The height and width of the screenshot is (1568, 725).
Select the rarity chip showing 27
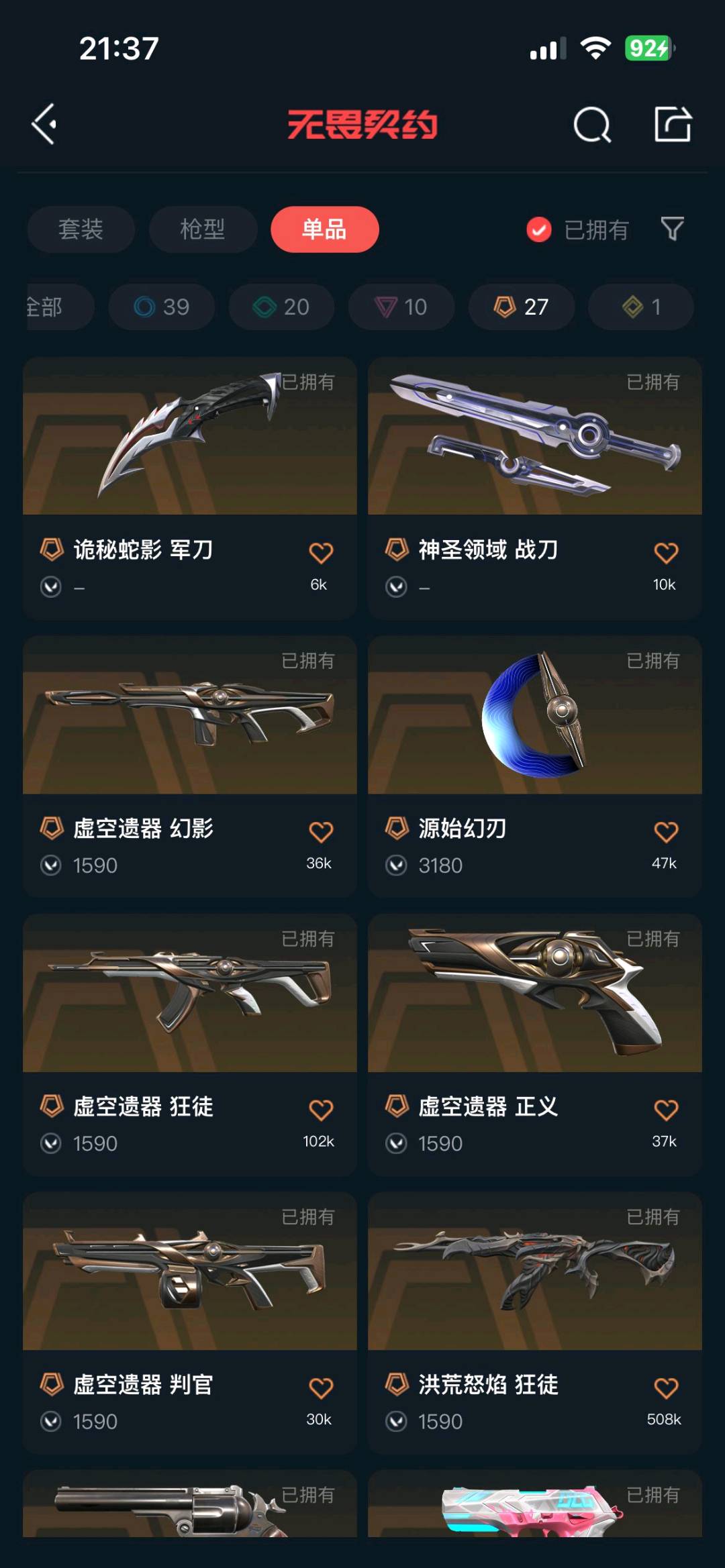pyautogui.click(x=521, y=307)
